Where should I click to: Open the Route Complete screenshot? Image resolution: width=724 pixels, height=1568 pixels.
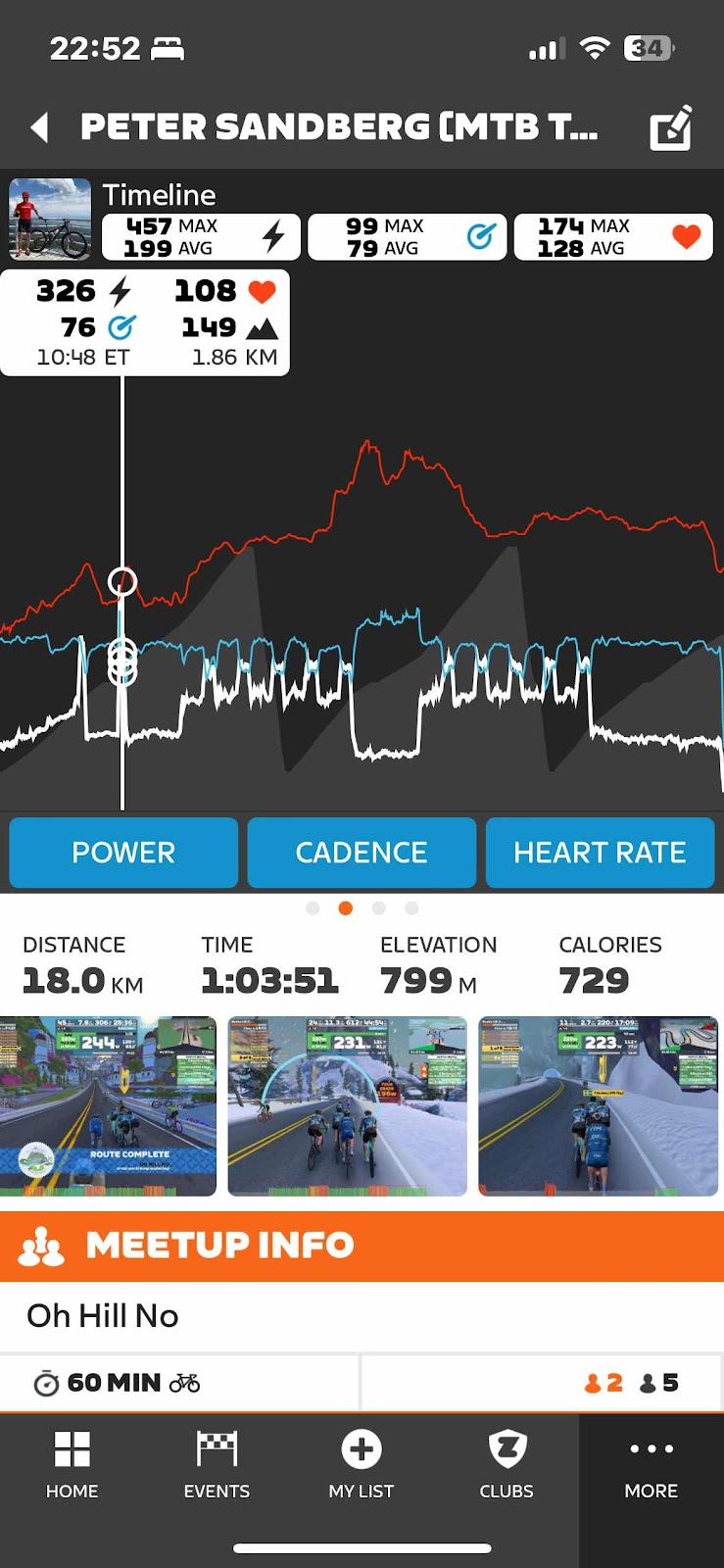(108, 1106)
